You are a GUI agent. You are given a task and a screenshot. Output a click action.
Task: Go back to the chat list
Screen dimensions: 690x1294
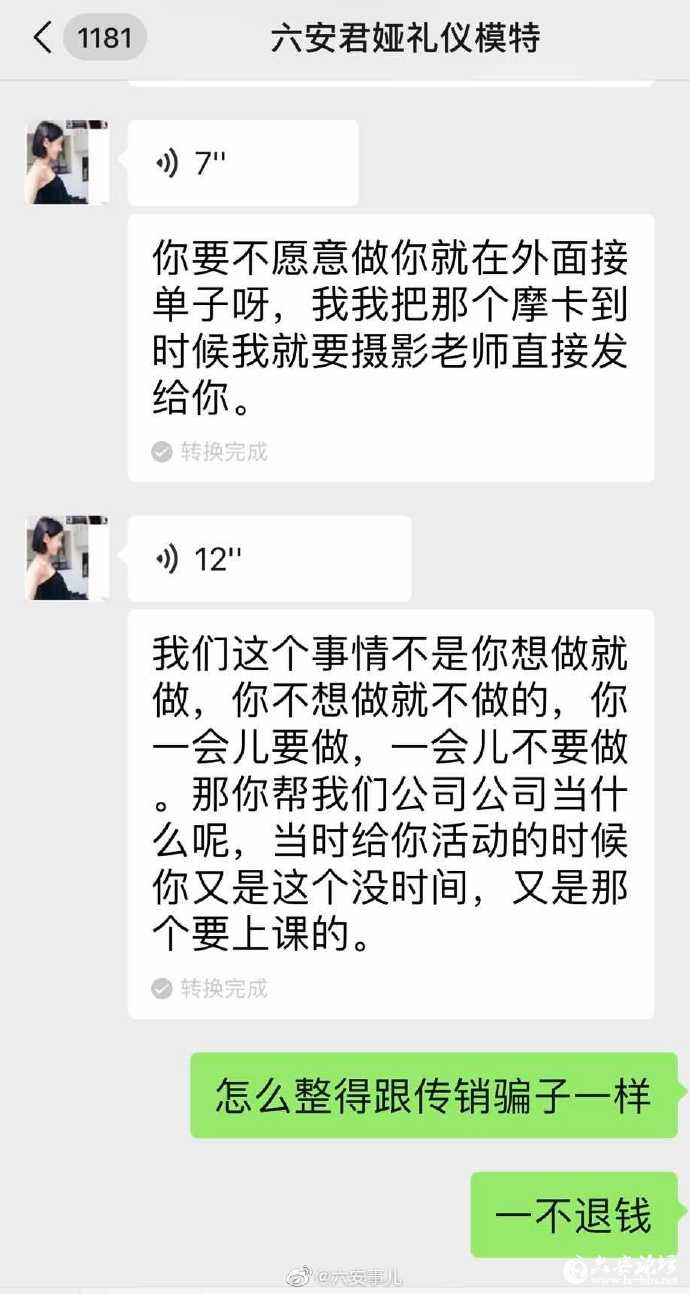42,39
